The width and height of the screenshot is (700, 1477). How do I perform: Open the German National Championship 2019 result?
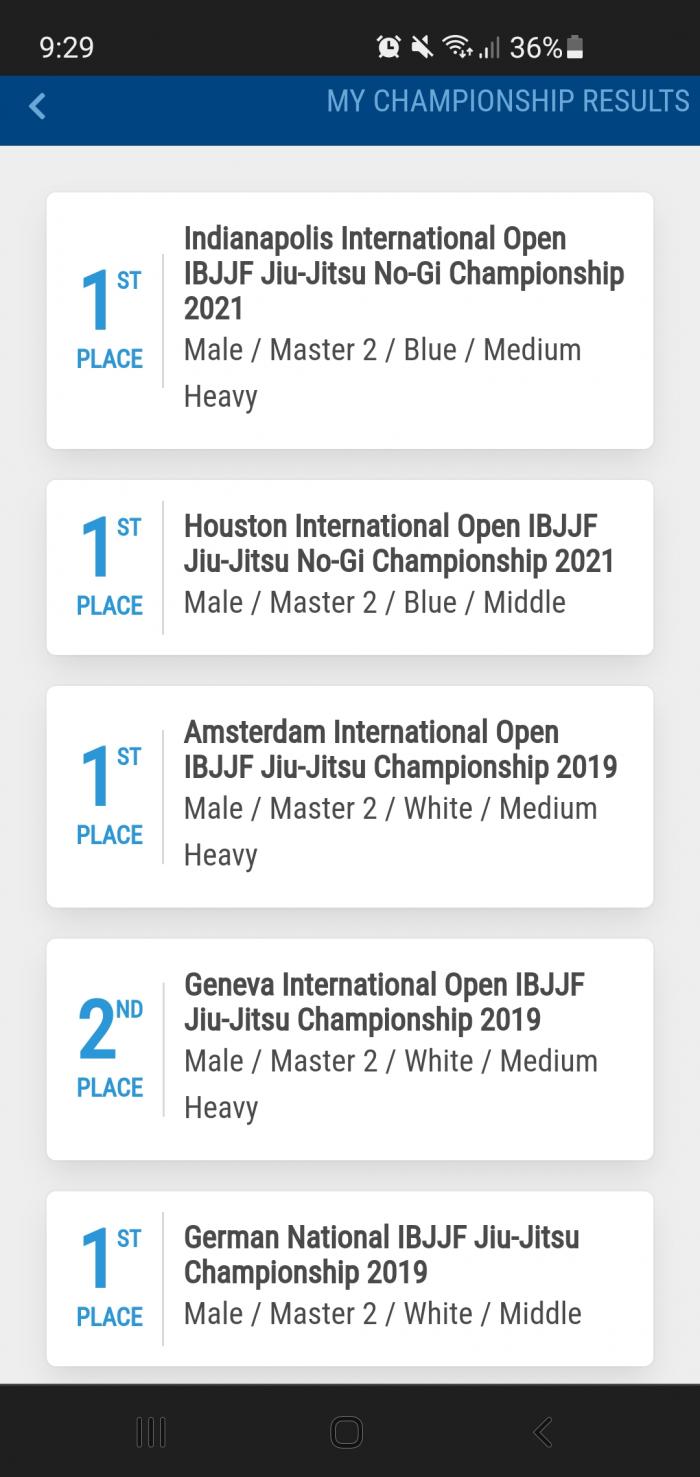[350, 1277]
